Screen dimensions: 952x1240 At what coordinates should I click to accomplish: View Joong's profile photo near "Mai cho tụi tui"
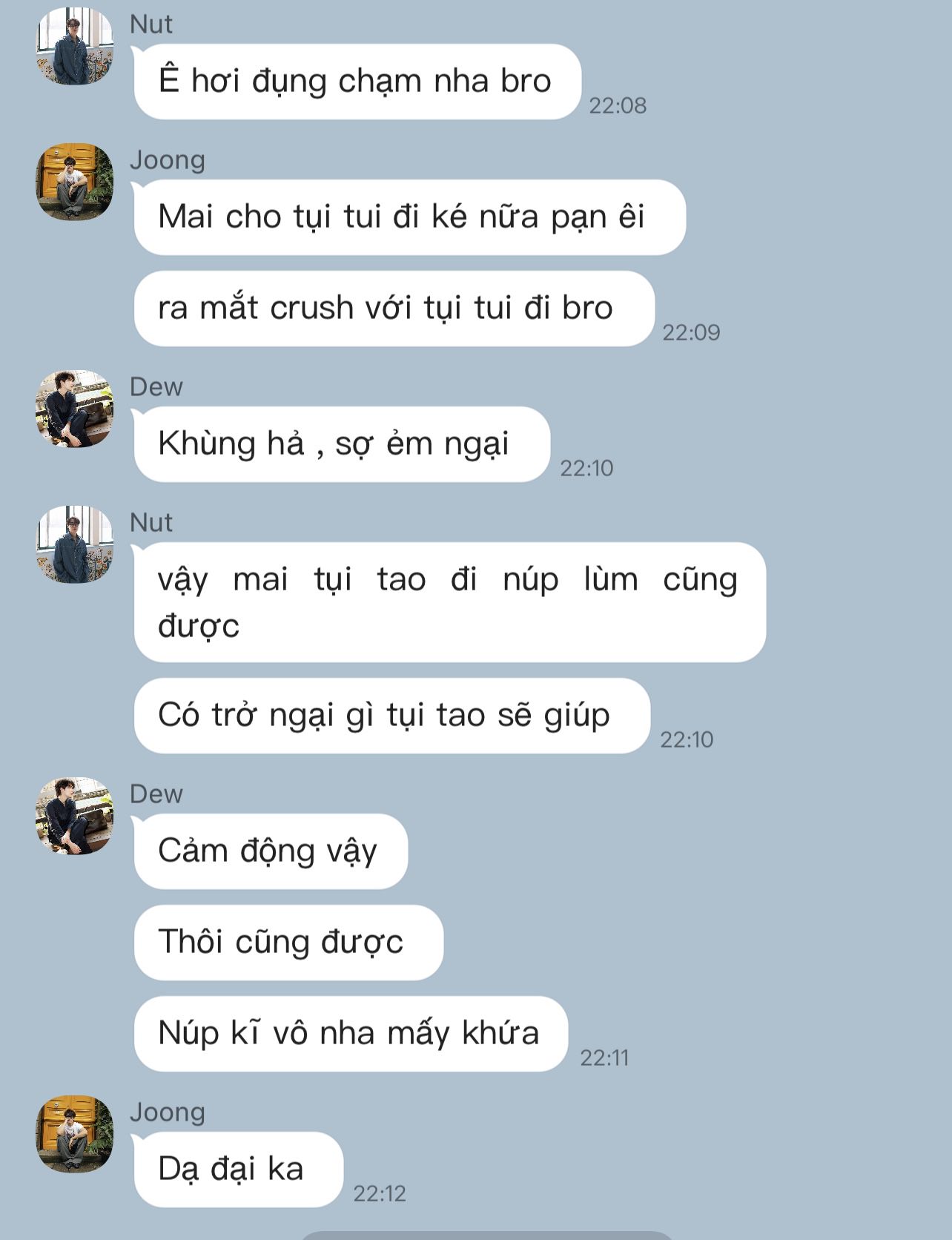click(75, 182)
